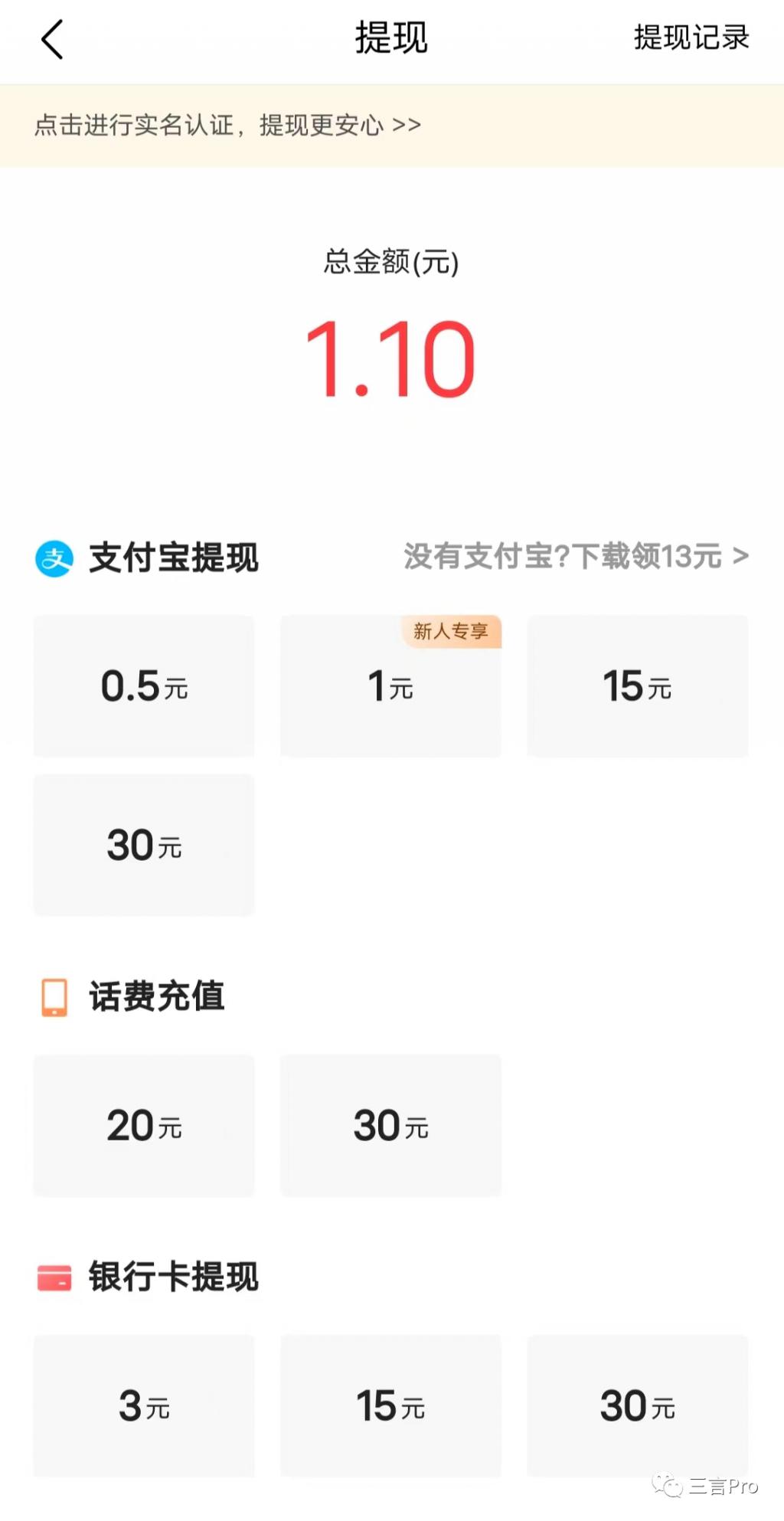Select 20元 under 话费充值
Viewport: 784px width, 1521px height.
click(x=144, y=1125)
